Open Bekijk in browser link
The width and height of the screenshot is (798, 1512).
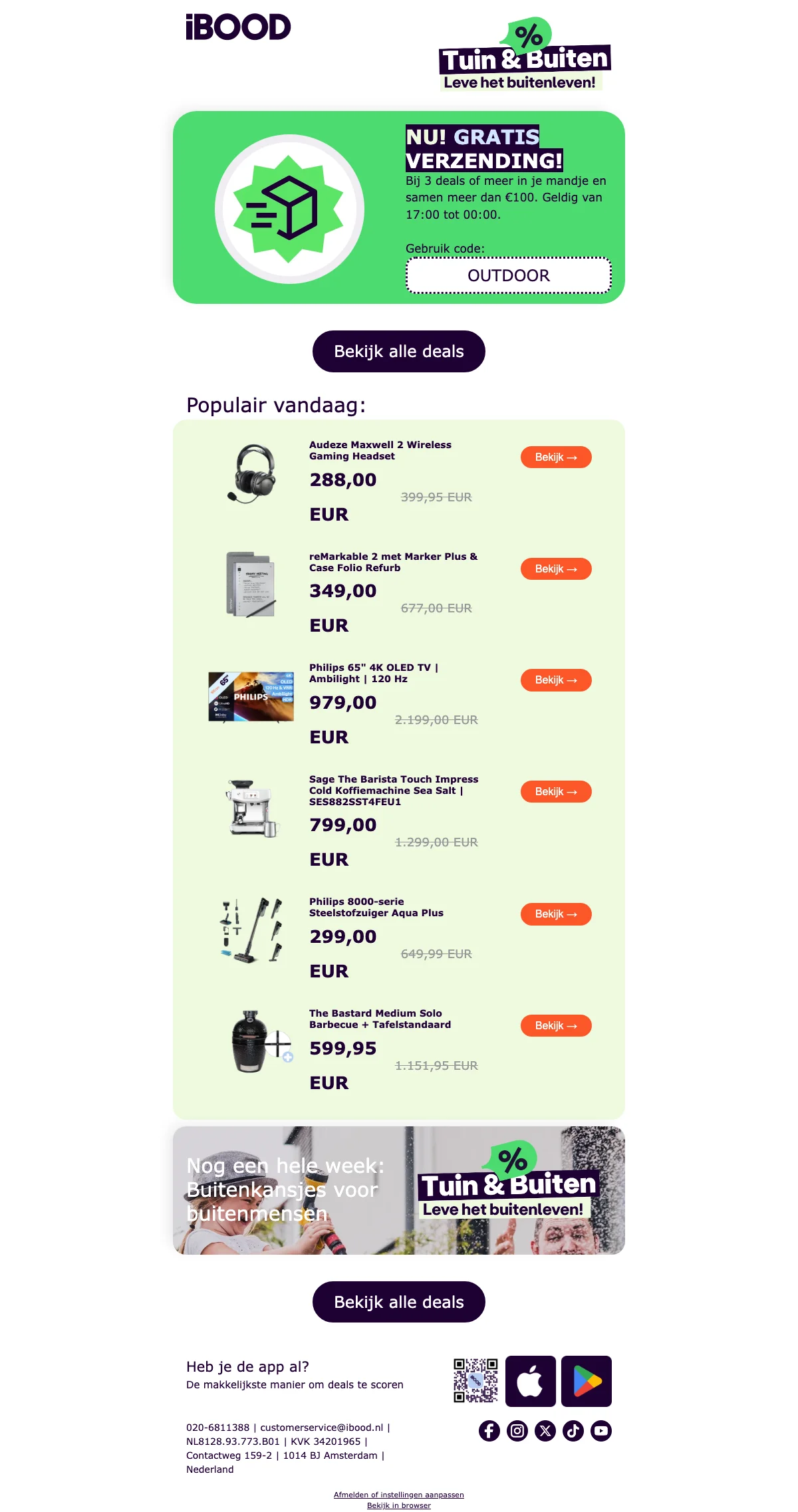[398, 1505]
